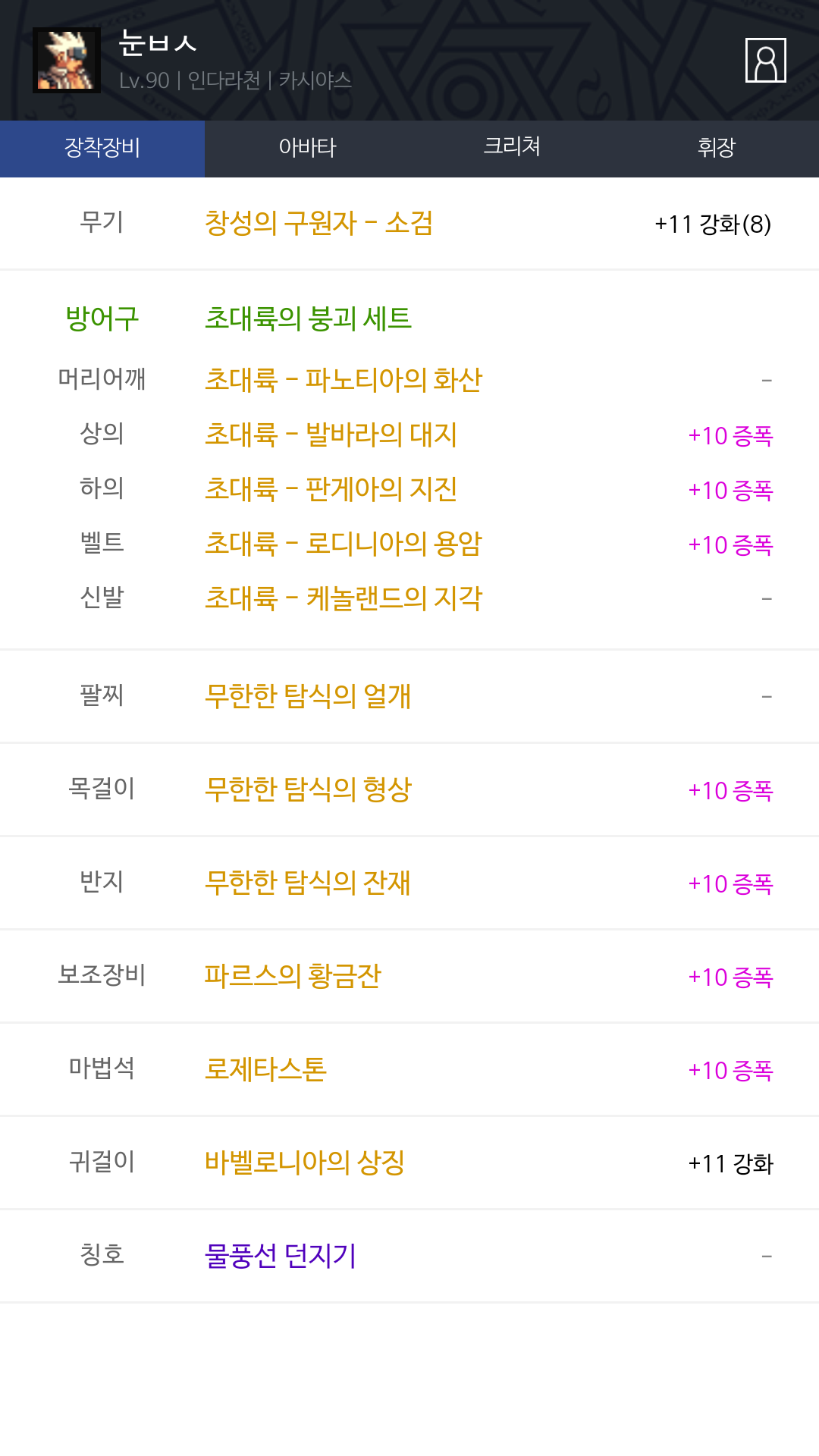Open weapon 창성의 구원자 - 소검

318,223
